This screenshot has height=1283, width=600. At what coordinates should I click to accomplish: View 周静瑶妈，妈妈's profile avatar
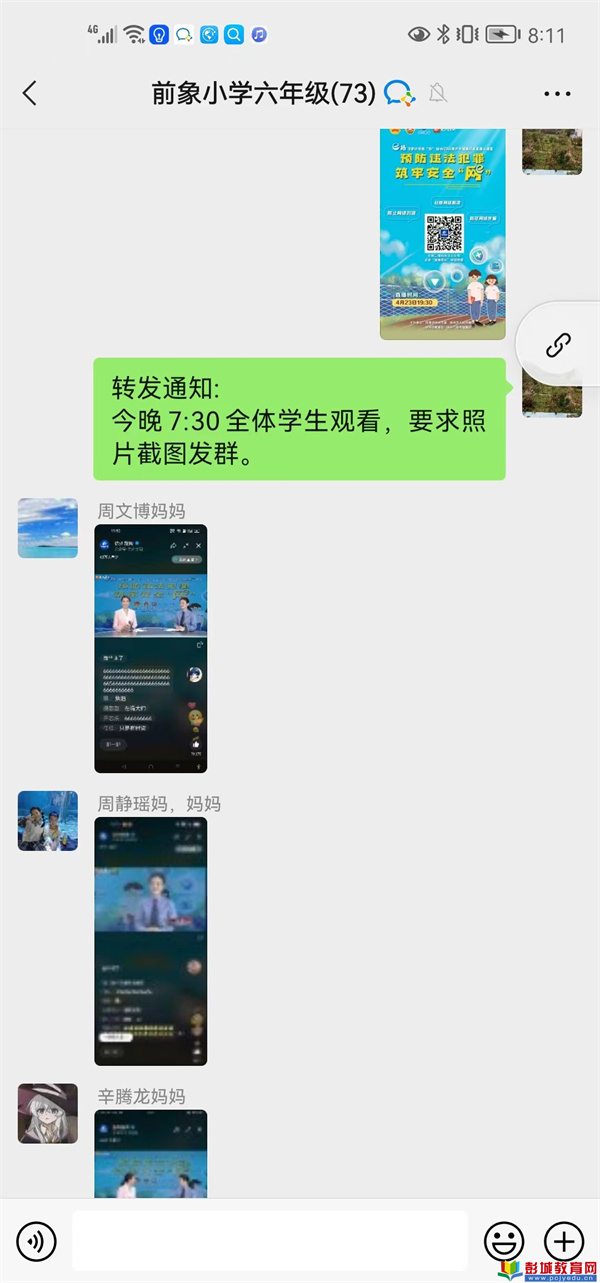tap(47, 821)
